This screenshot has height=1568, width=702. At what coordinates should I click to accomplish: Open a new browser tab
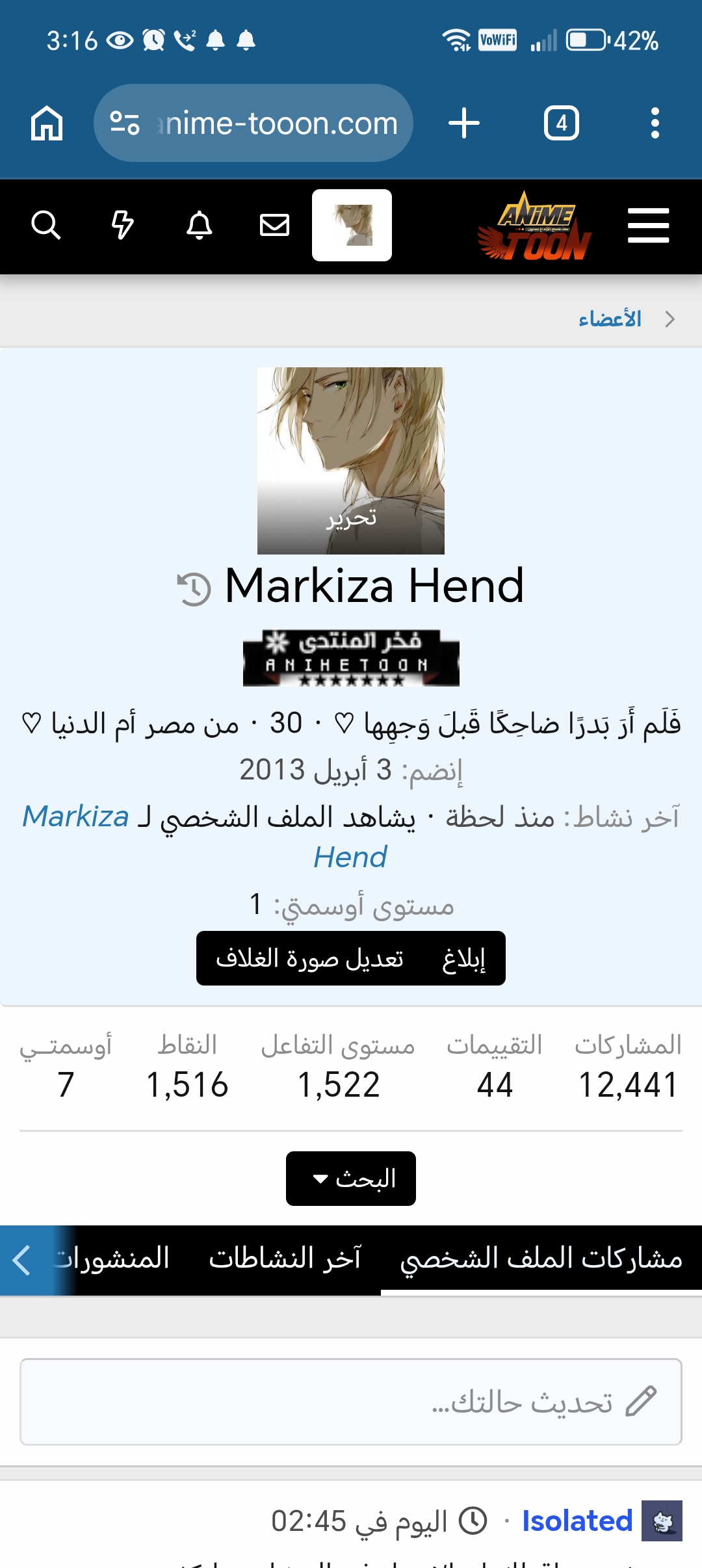464,123
